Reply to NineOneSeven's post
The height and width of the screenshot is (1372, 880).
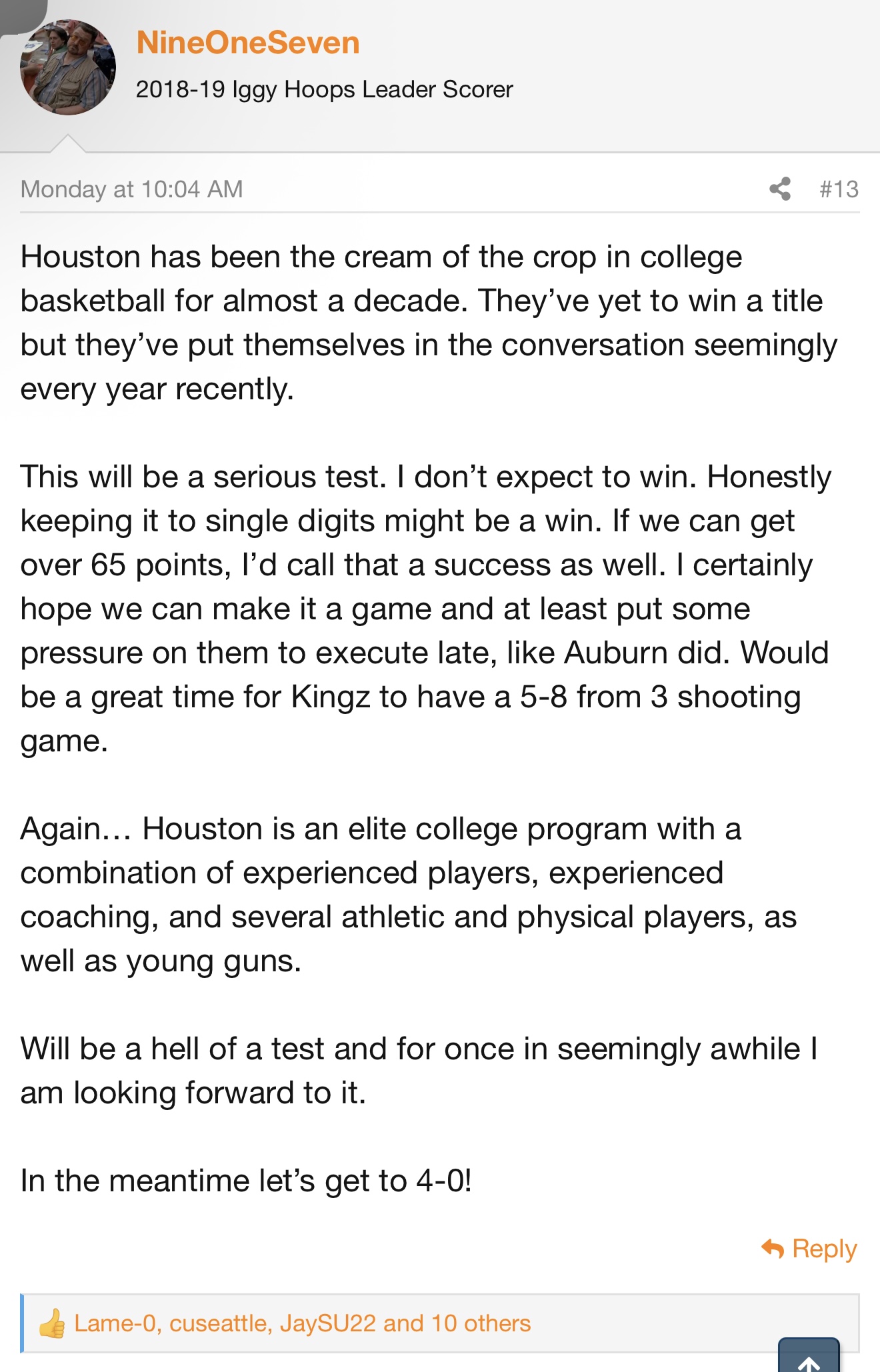[810, 1249]
